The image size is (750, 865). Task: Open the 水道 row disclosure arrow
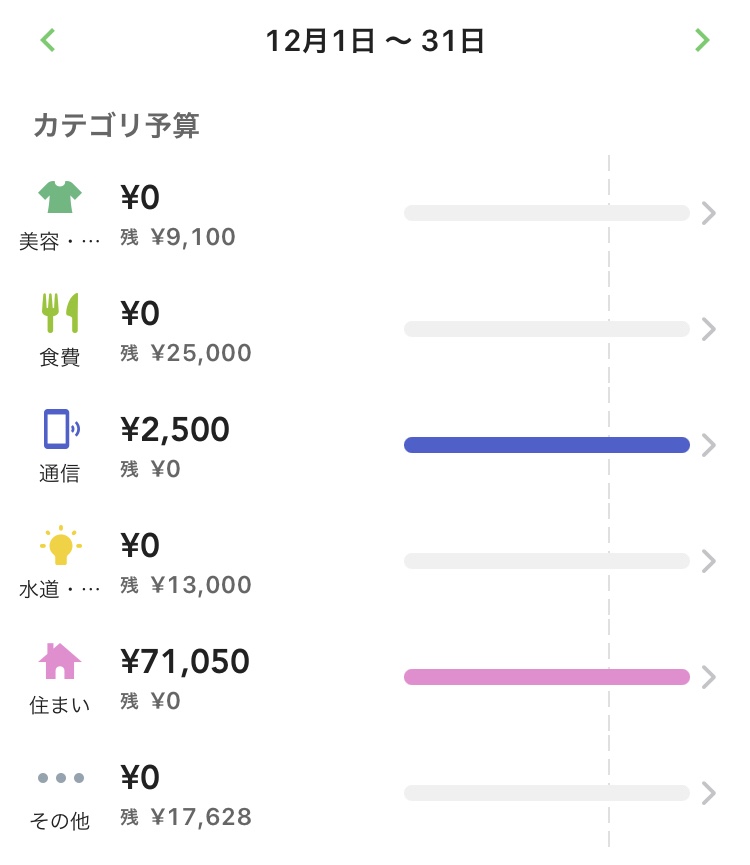711,561
